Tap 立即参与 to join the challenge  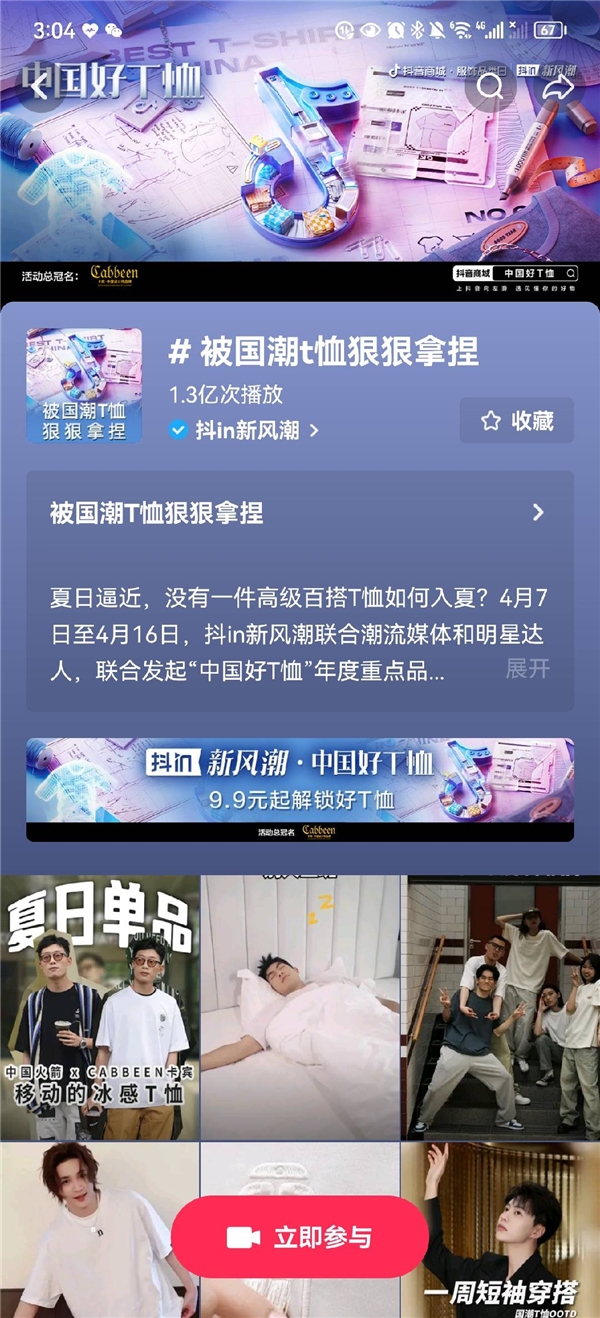click(300, 1237)
